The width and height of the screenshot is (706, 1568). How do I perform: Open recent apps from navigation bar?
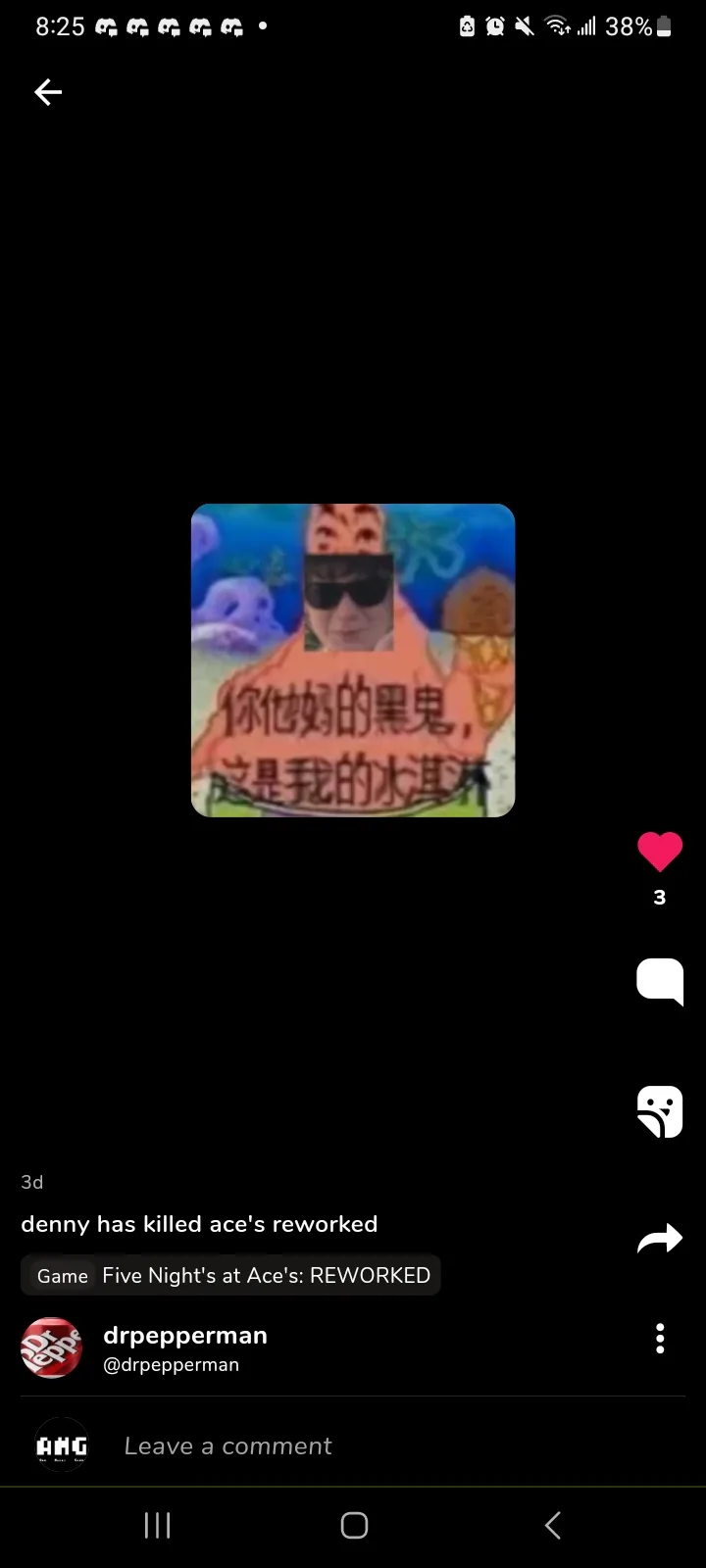click(x=157, y=1525)
